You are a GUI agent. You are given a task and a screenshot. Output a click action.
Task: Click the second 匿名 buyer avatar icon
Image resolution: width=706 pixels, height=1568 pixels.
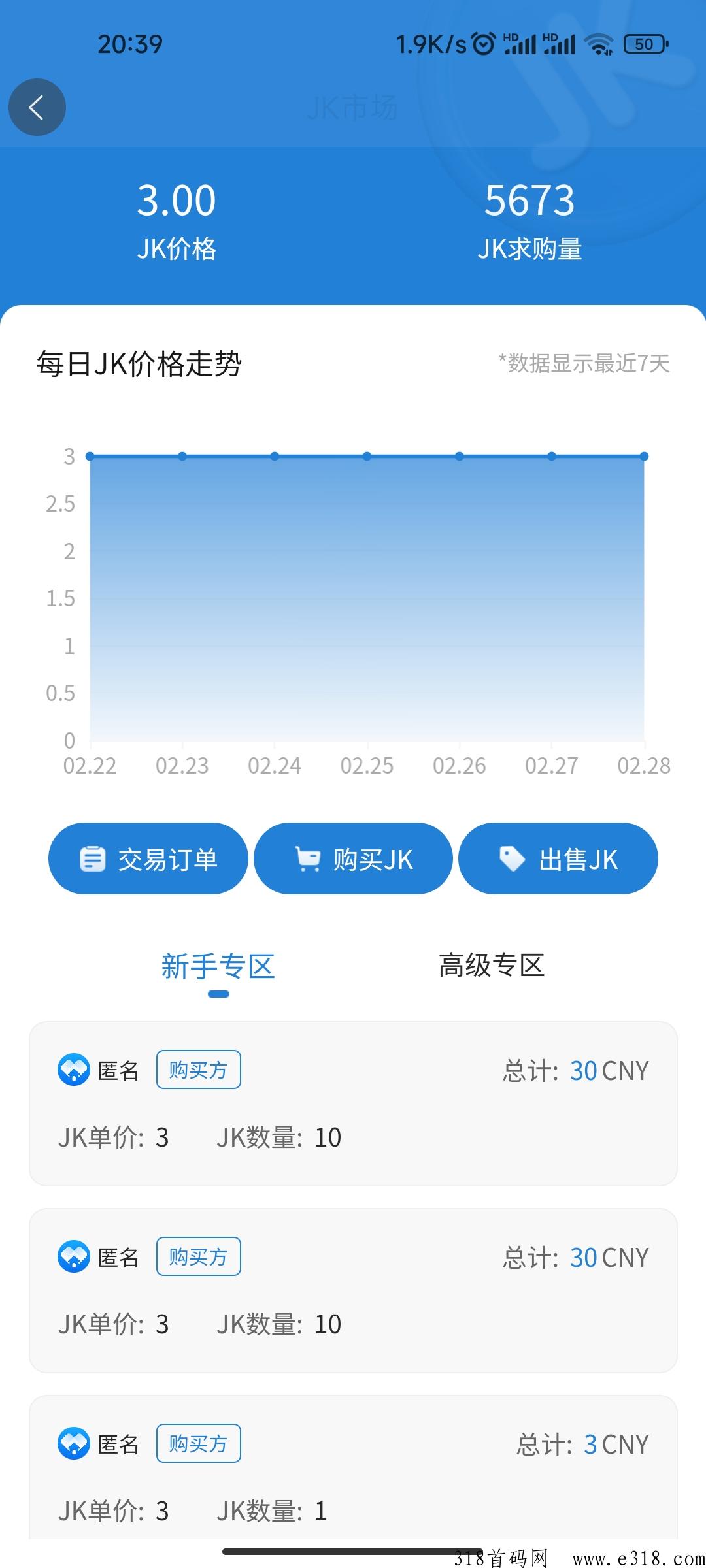[75, 1256]
